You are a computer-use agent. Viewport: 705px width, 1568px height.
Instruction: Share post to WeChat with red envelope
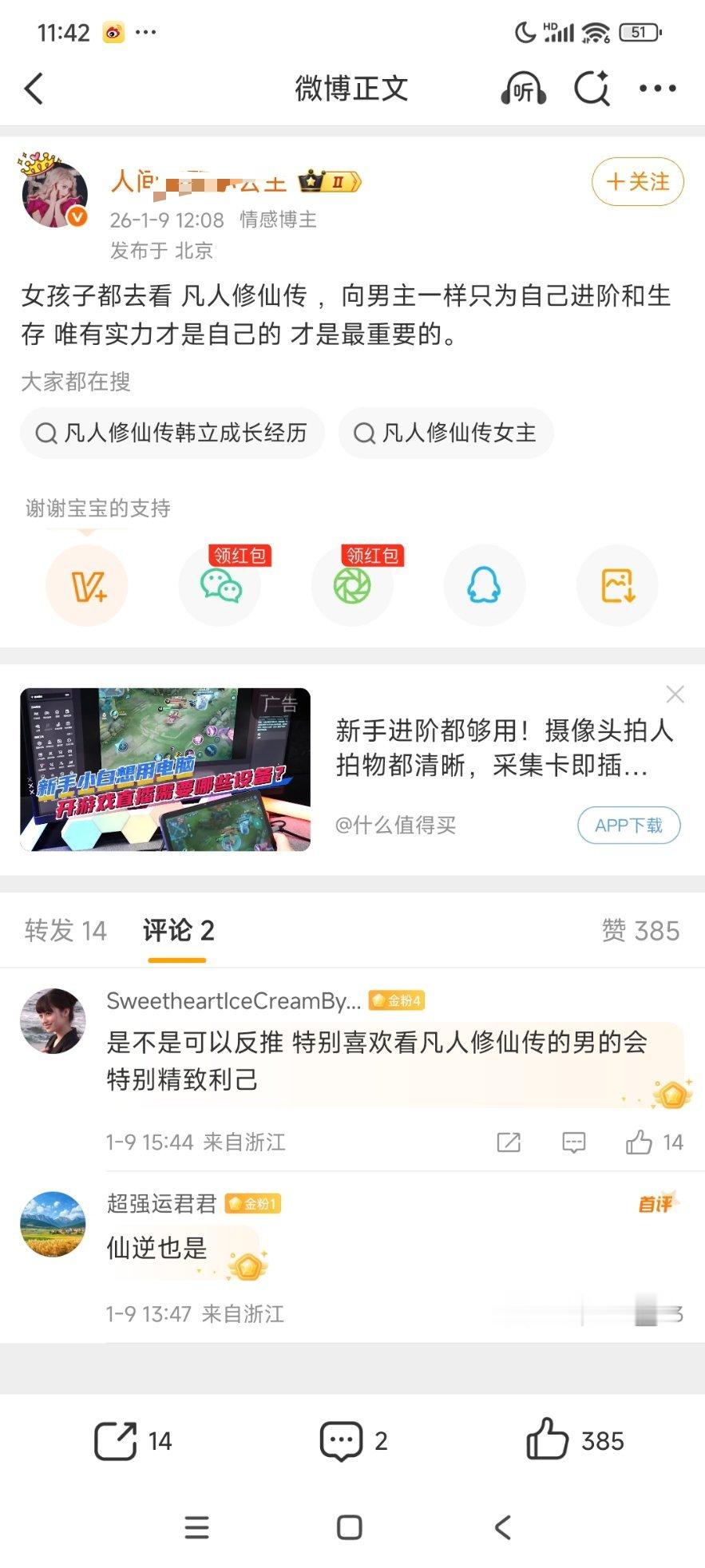[220, 585]
